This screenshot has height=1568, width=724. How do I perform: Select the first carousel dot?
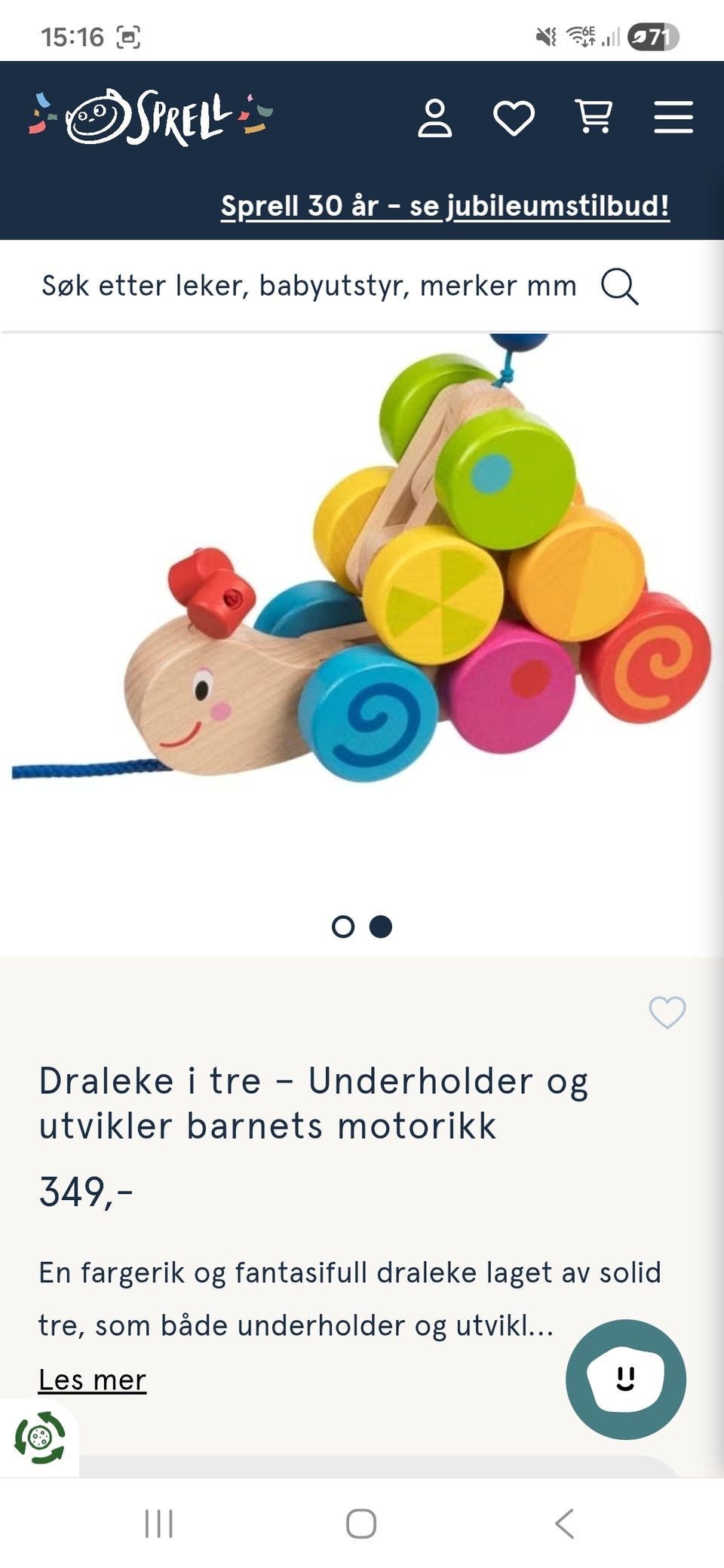[345, 928]
